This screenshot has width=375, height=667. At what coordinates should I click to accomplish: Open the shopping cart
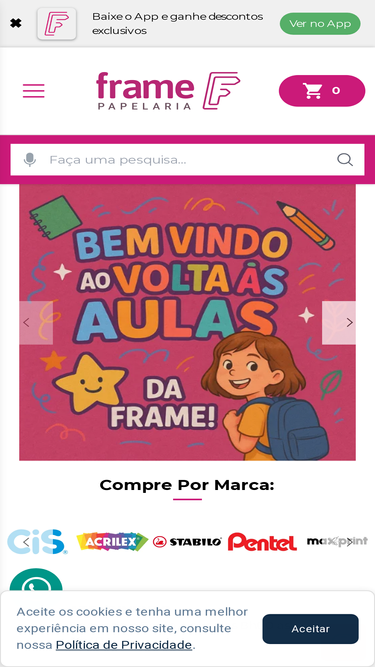click(x=322, y=91)
